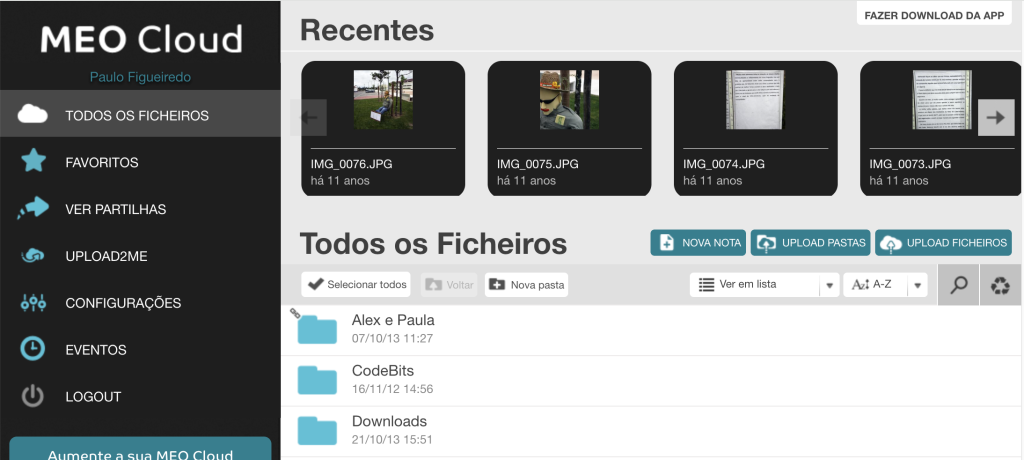The width and height of the screenshot is (1024, 460).
Task: Go to Todos os Ficheiros section
Action: (137, 115)
